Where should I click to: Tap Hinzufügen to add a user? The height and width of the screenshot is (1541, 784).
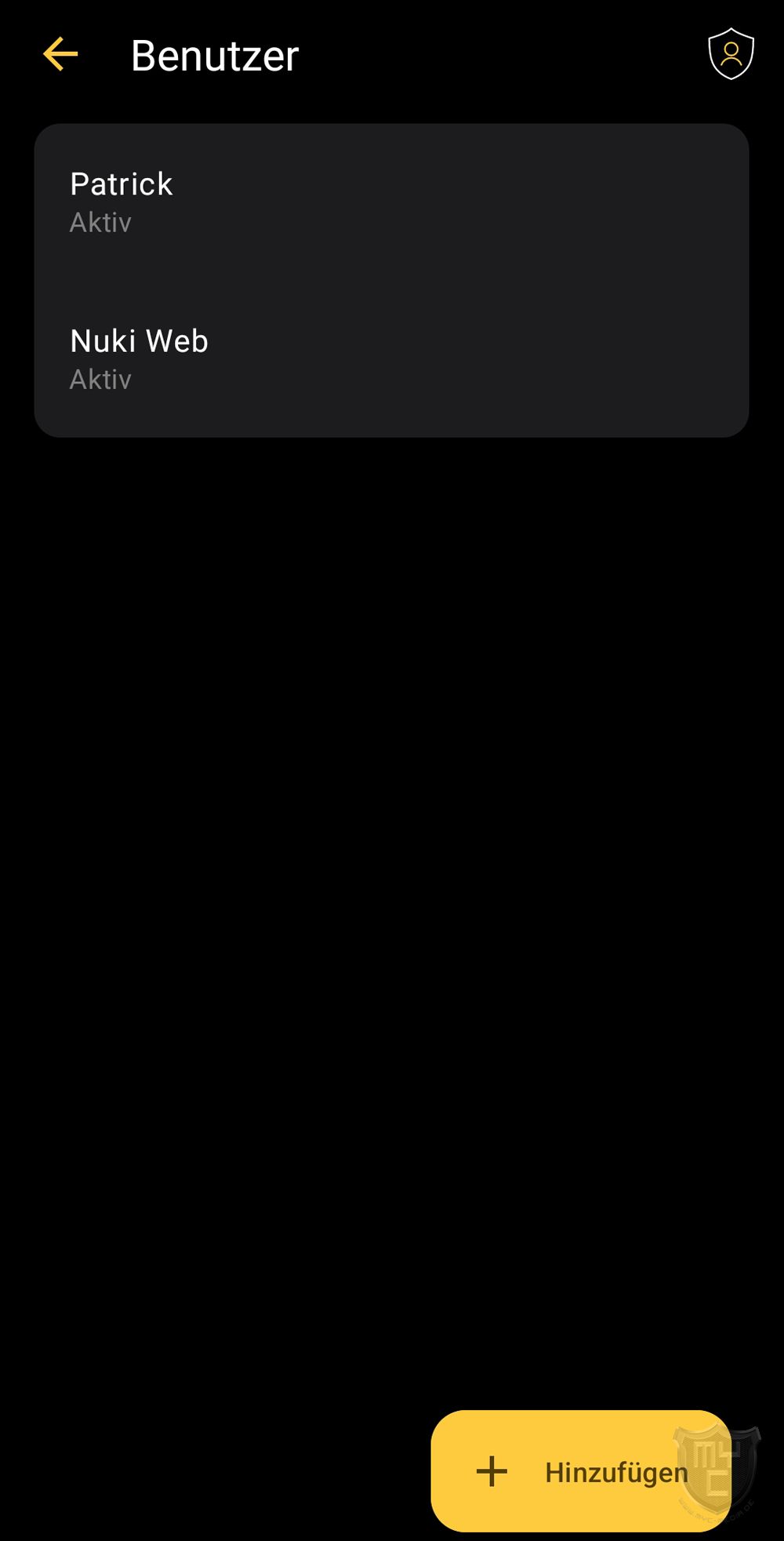click(x=580, y=1471)
